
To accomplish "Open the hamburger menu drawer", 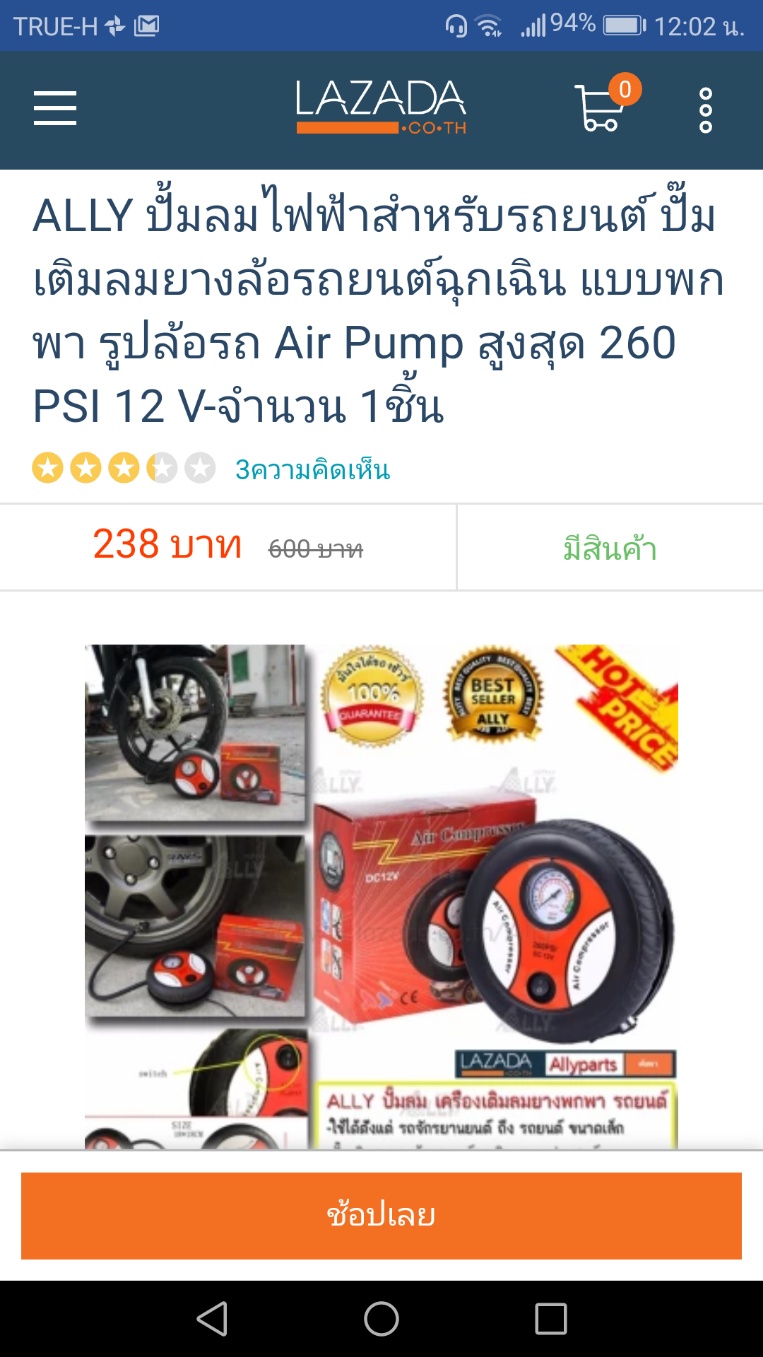I will (55, 108).
